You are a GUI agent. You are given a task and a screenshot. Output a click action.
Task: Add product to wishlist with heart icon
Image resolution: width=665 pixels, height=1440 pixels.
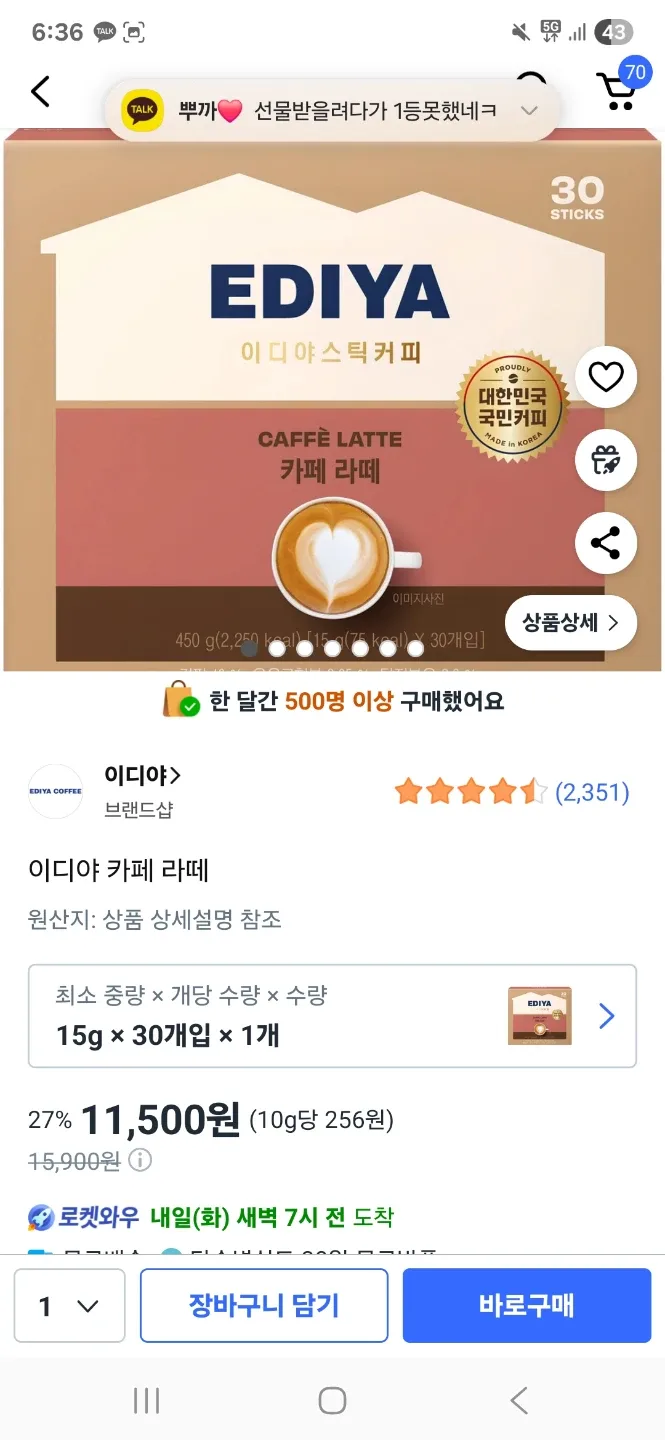point(606,377)
